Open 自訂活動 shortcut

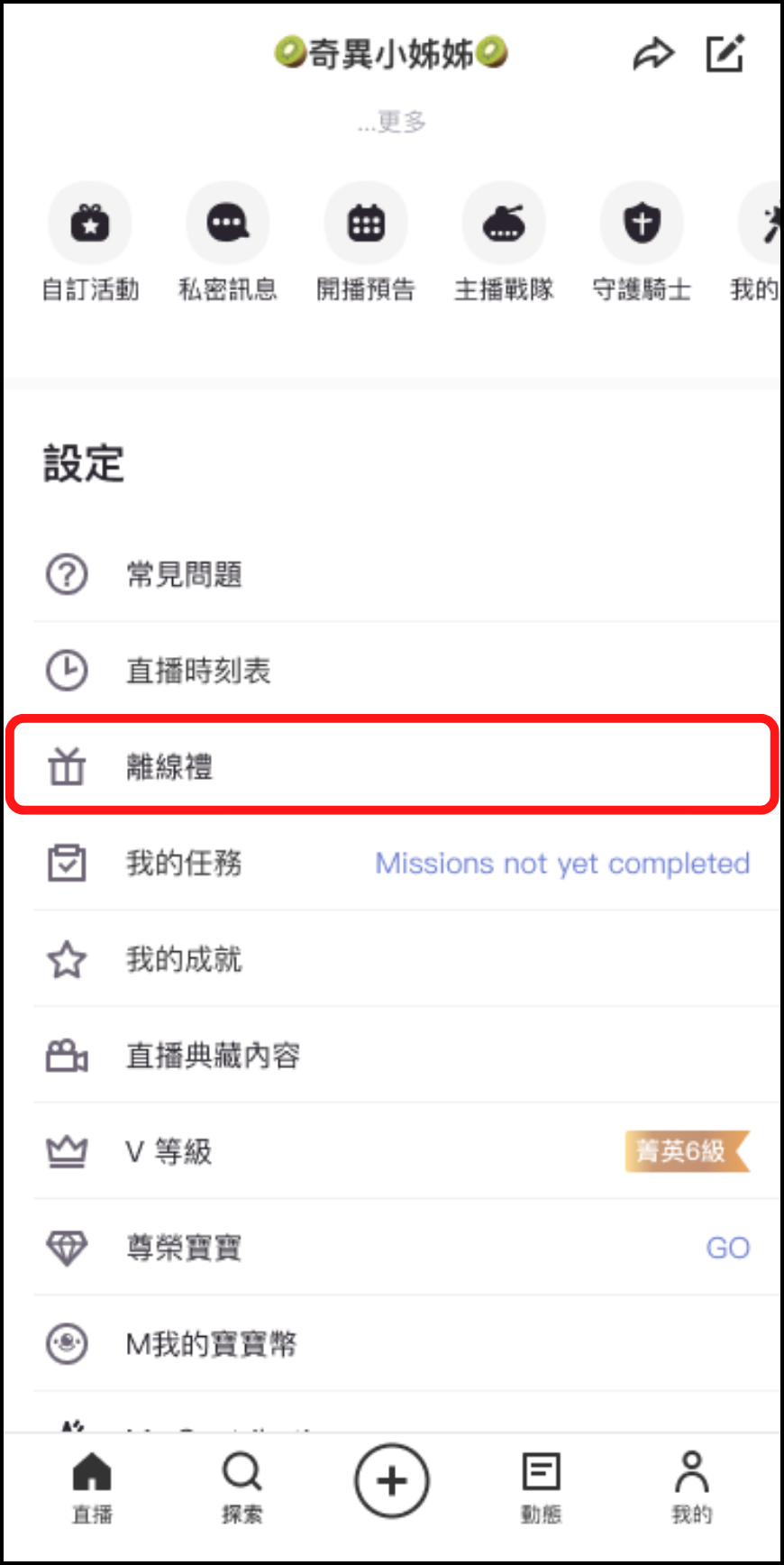point(90,224)
